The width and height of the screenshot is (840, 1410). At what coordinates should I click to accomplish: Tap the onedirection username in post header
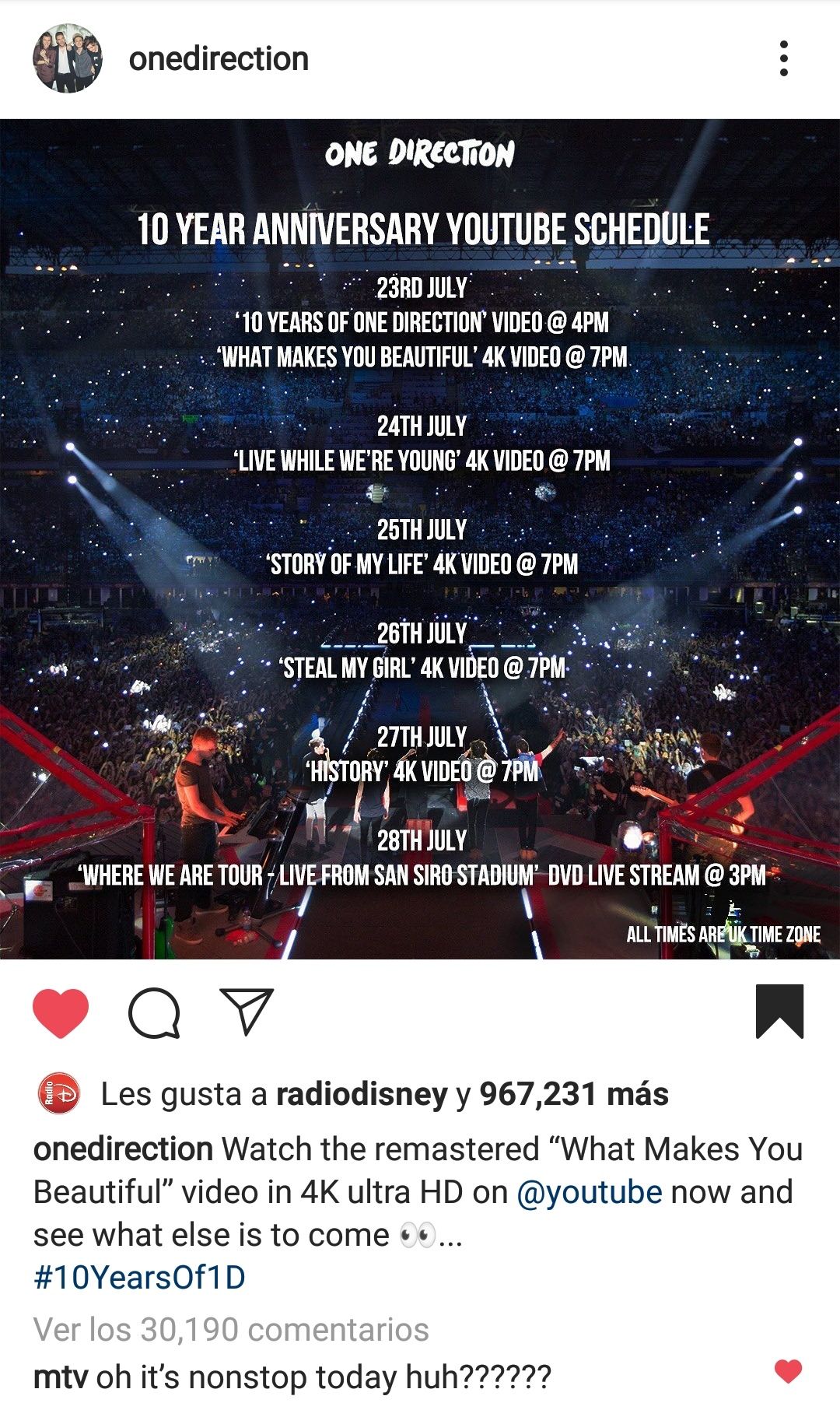(x=219, y=58)
